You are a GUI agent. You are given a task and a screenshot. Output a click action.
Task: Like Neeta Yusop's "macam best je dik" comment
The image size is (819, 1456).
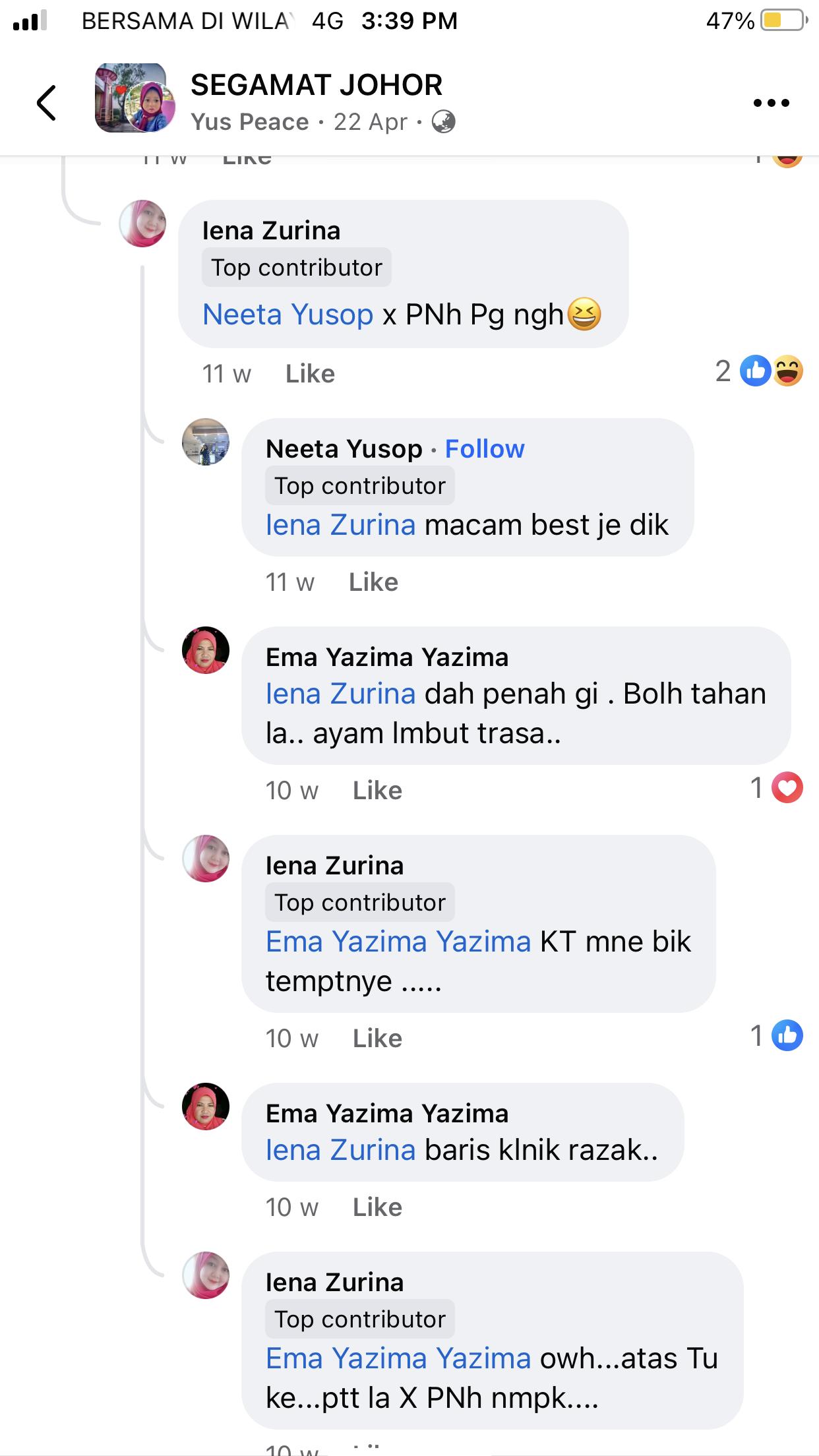click(373, 582)
